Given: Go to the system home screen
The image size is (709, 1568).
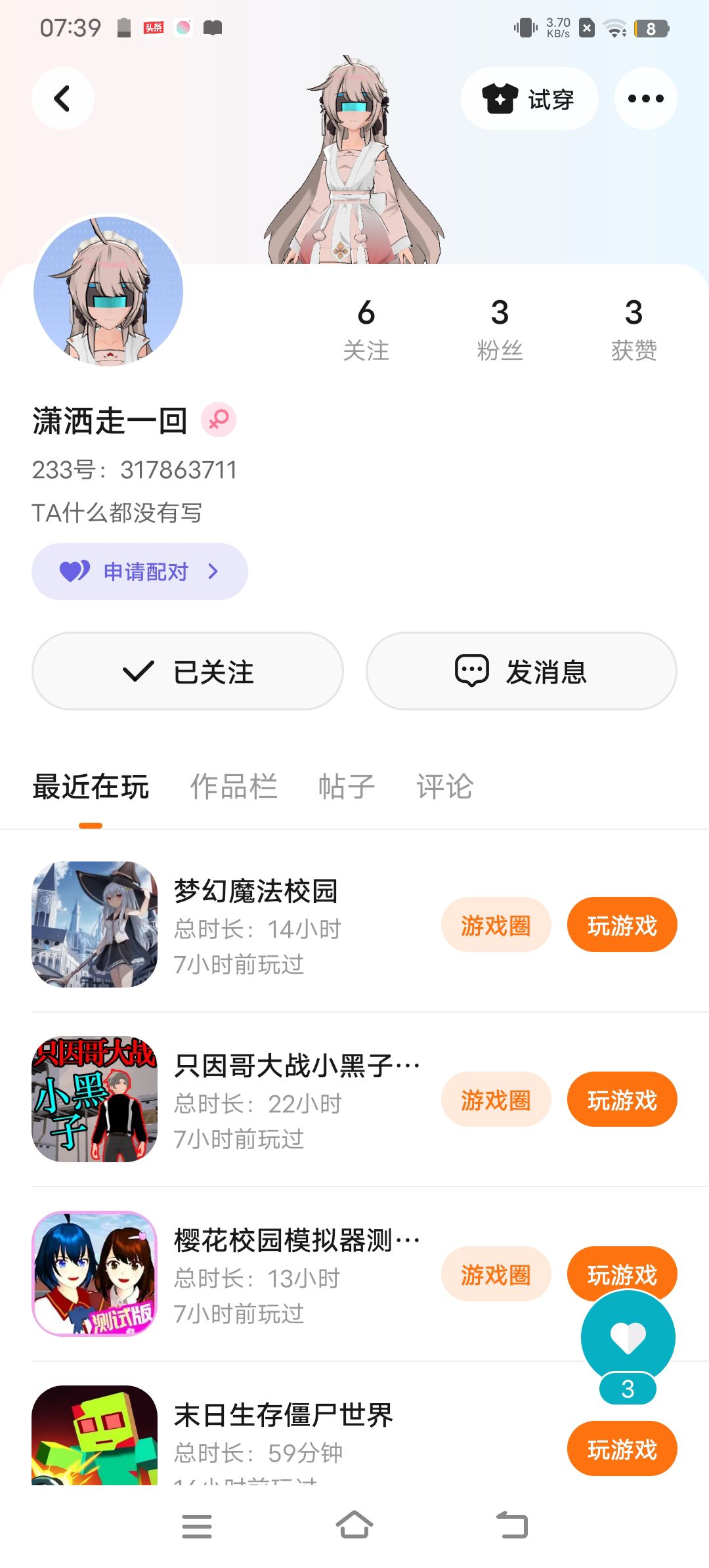Looking at the screenshot, I should [x=354, y=1525].
